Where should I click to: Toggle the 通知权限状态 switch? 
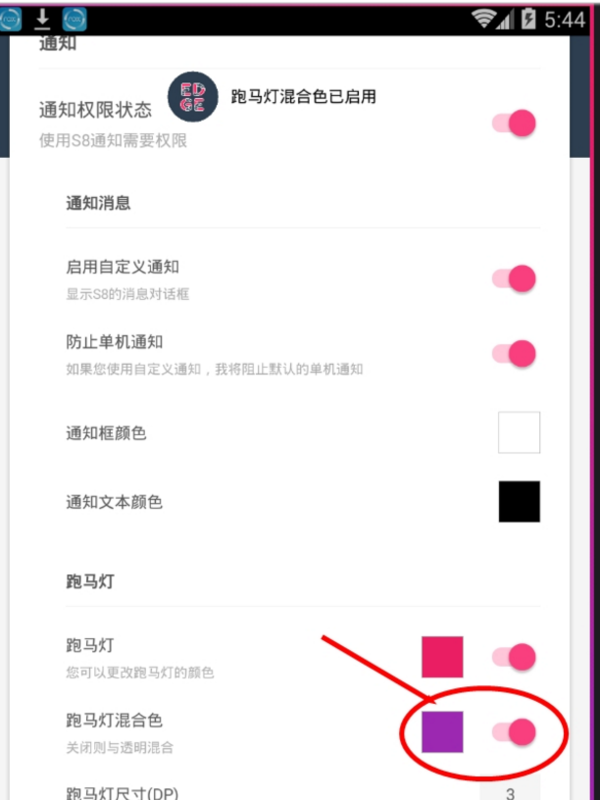tap(516, 123)
